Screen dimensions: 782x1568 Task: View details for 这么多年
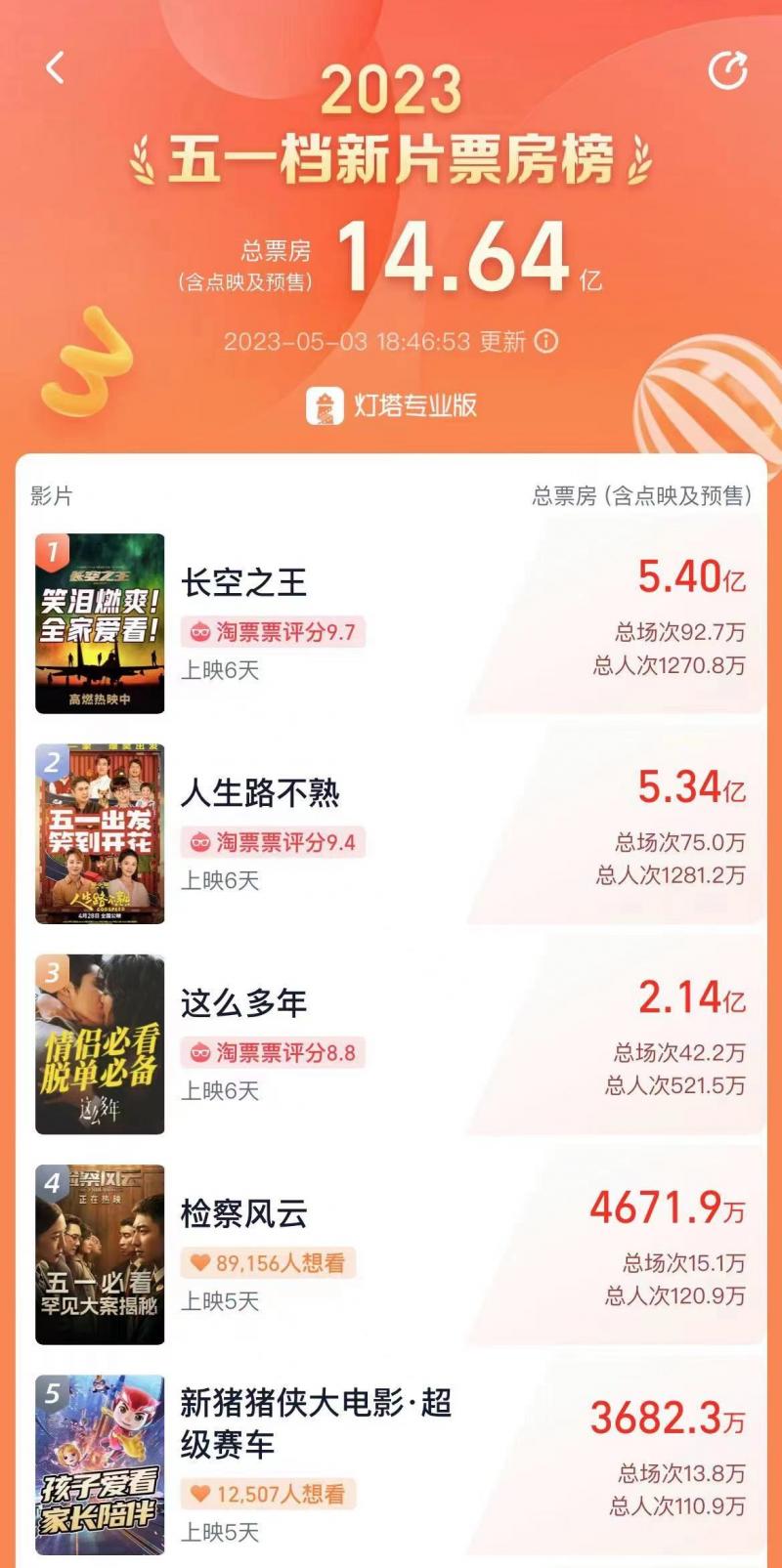pos(391,1043)
